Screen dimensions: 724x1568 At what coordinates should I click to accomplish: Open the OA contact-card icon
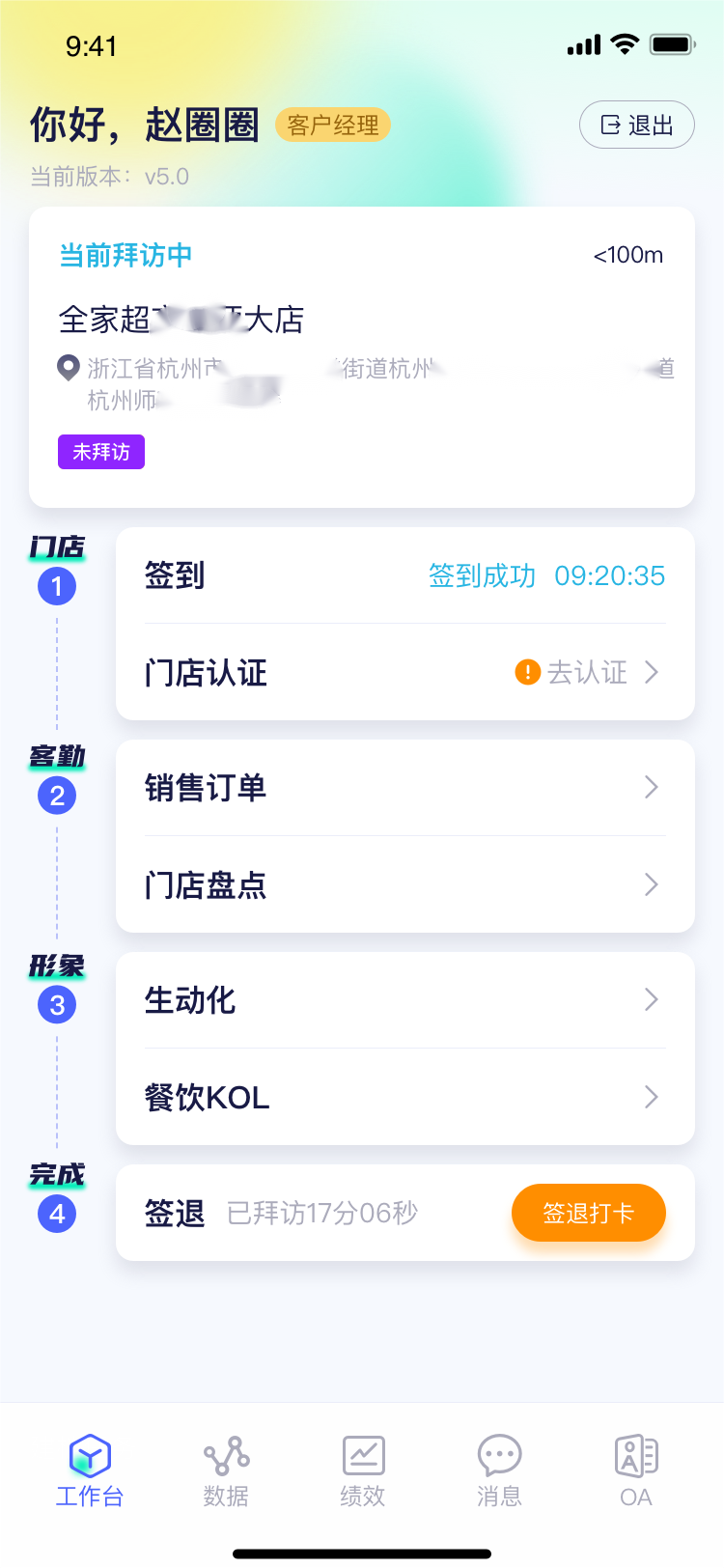[634, 1451]
